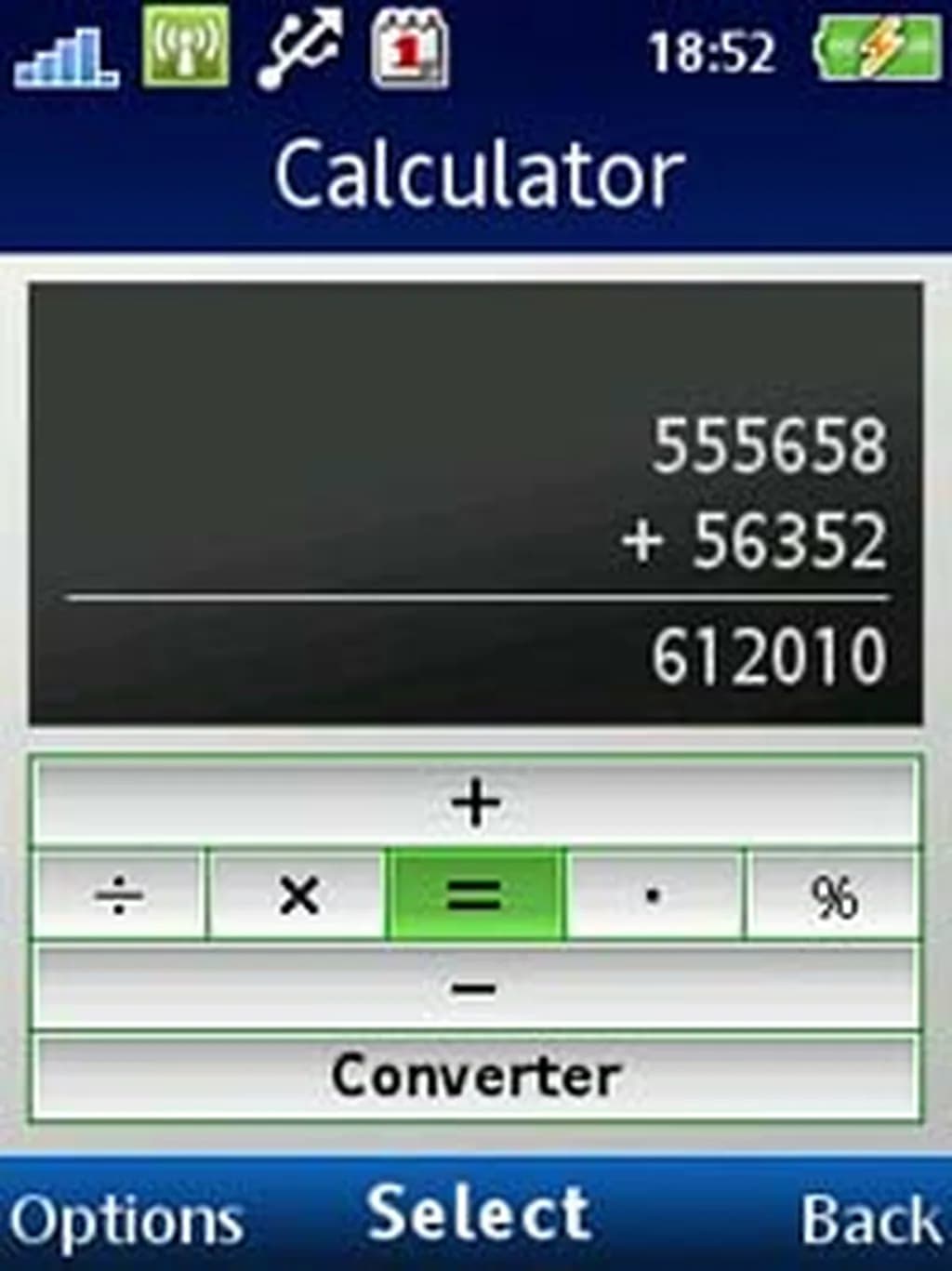Screen dimensions: 952x1271
Task: Insert a decimal point
Action: click(654, 896)
